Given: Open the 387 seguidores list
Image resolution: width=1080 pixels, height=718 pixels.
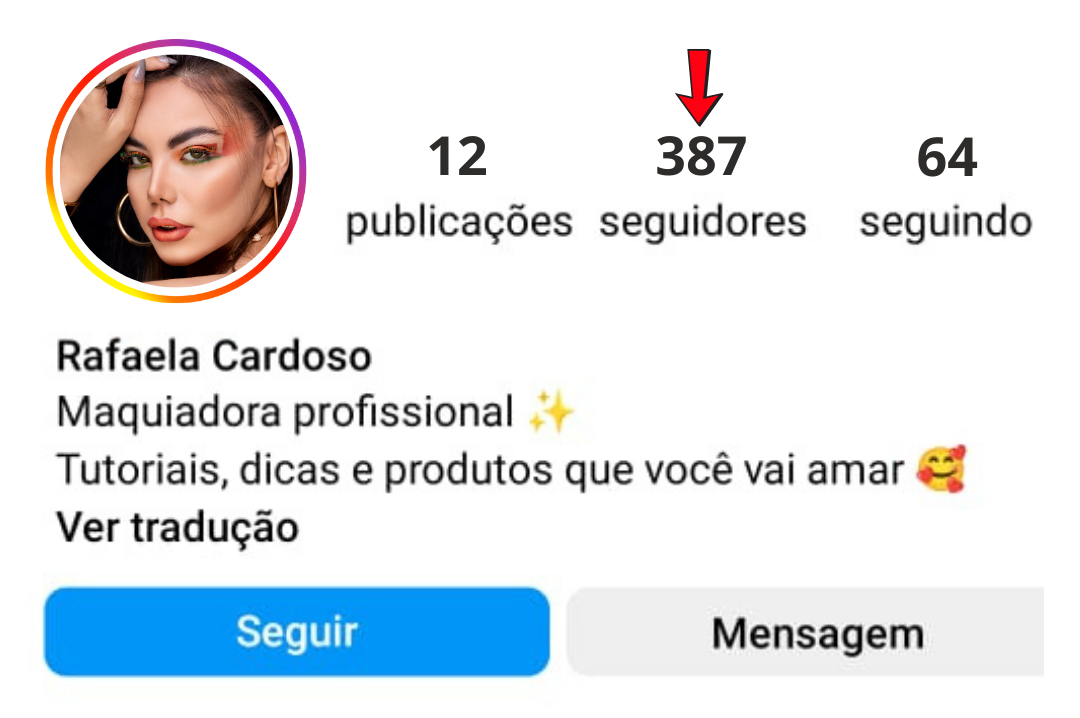Looking at the screenshot, I should (x=702, y=188).
